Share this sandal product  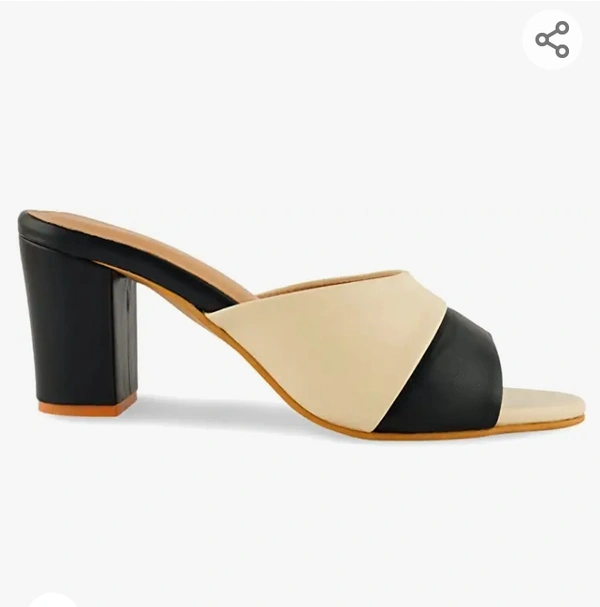click(x=552, y=40)
